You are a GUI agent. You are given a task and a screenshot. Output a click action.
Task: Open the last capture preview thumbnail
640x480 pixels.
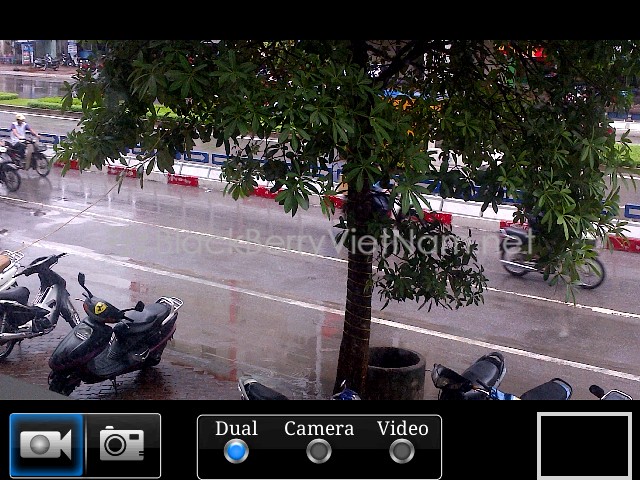click(585, 445)
